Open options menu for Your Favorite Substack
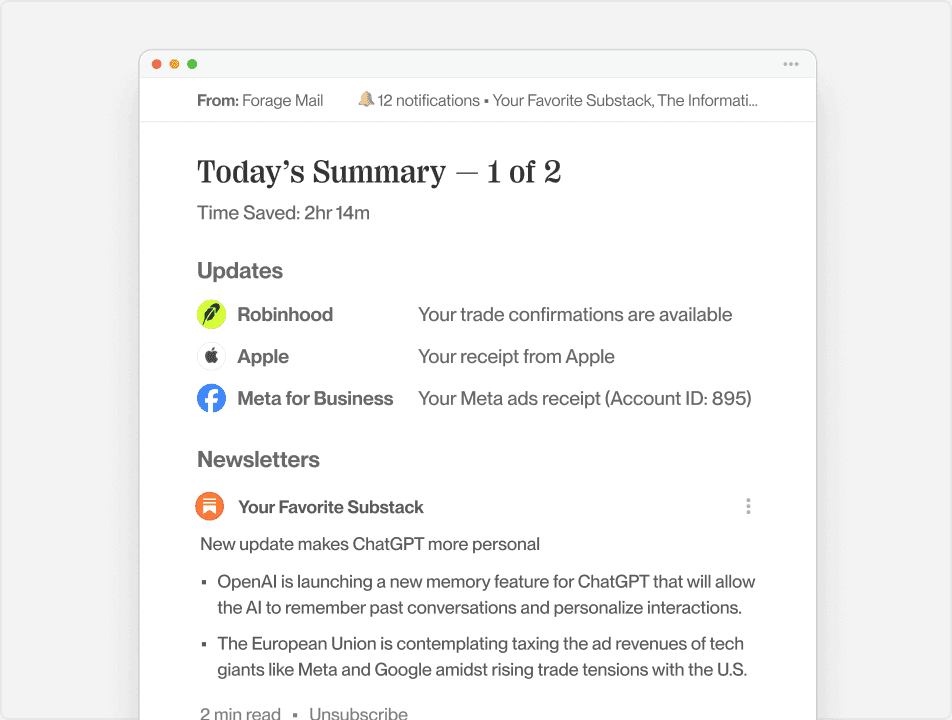952x720 pixels. click(x=748, y=506)
